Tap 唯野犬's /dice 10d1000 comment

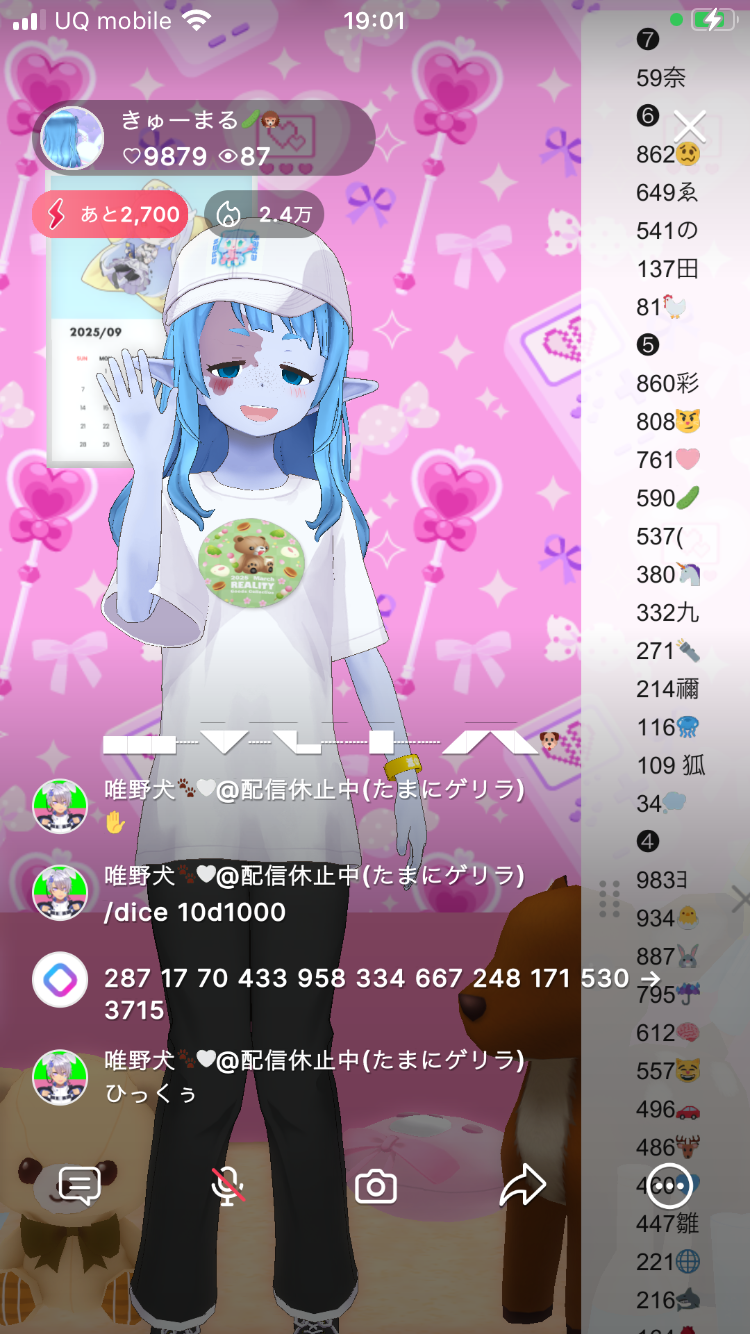click(195, 912)
